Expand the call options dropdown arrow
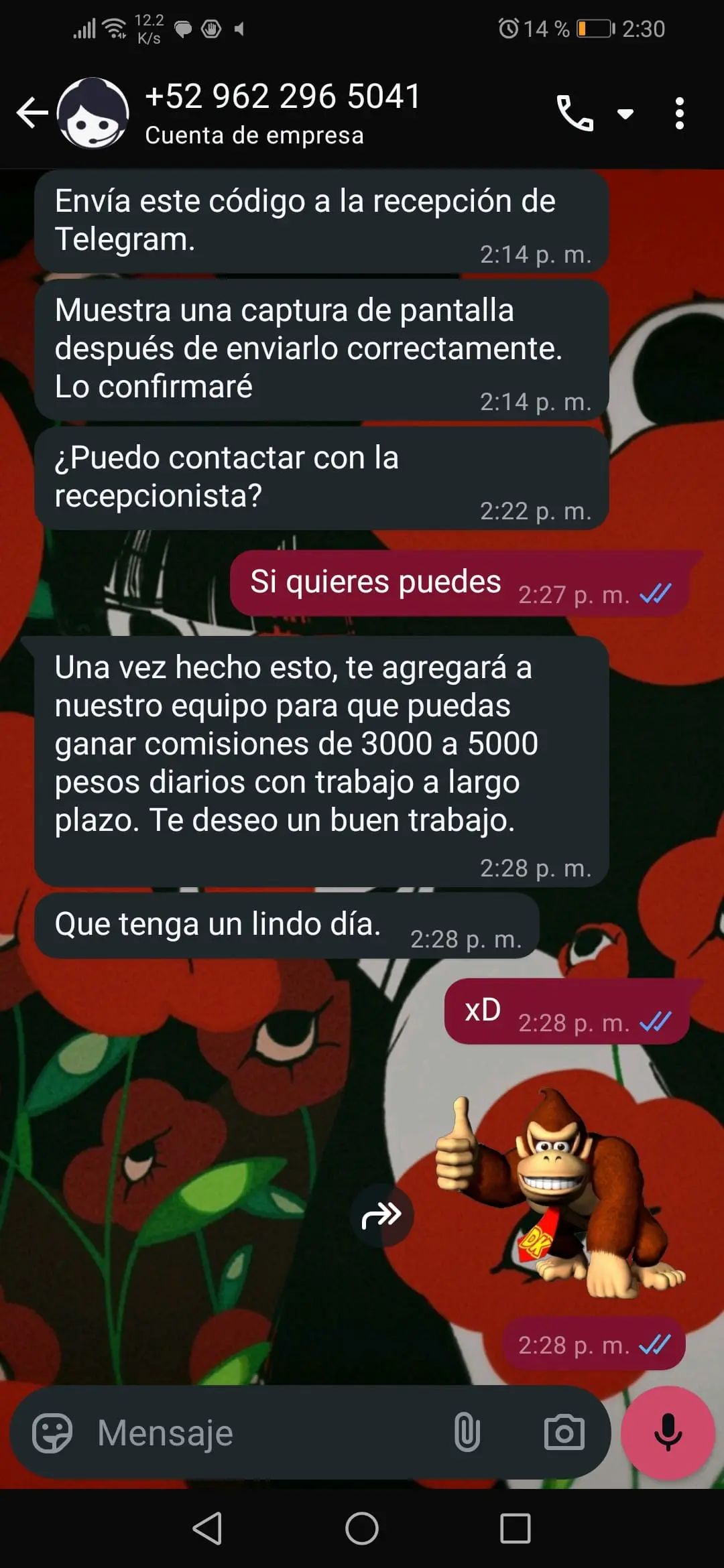This screenshot has width=724, height=1568. tap(625, 113)
